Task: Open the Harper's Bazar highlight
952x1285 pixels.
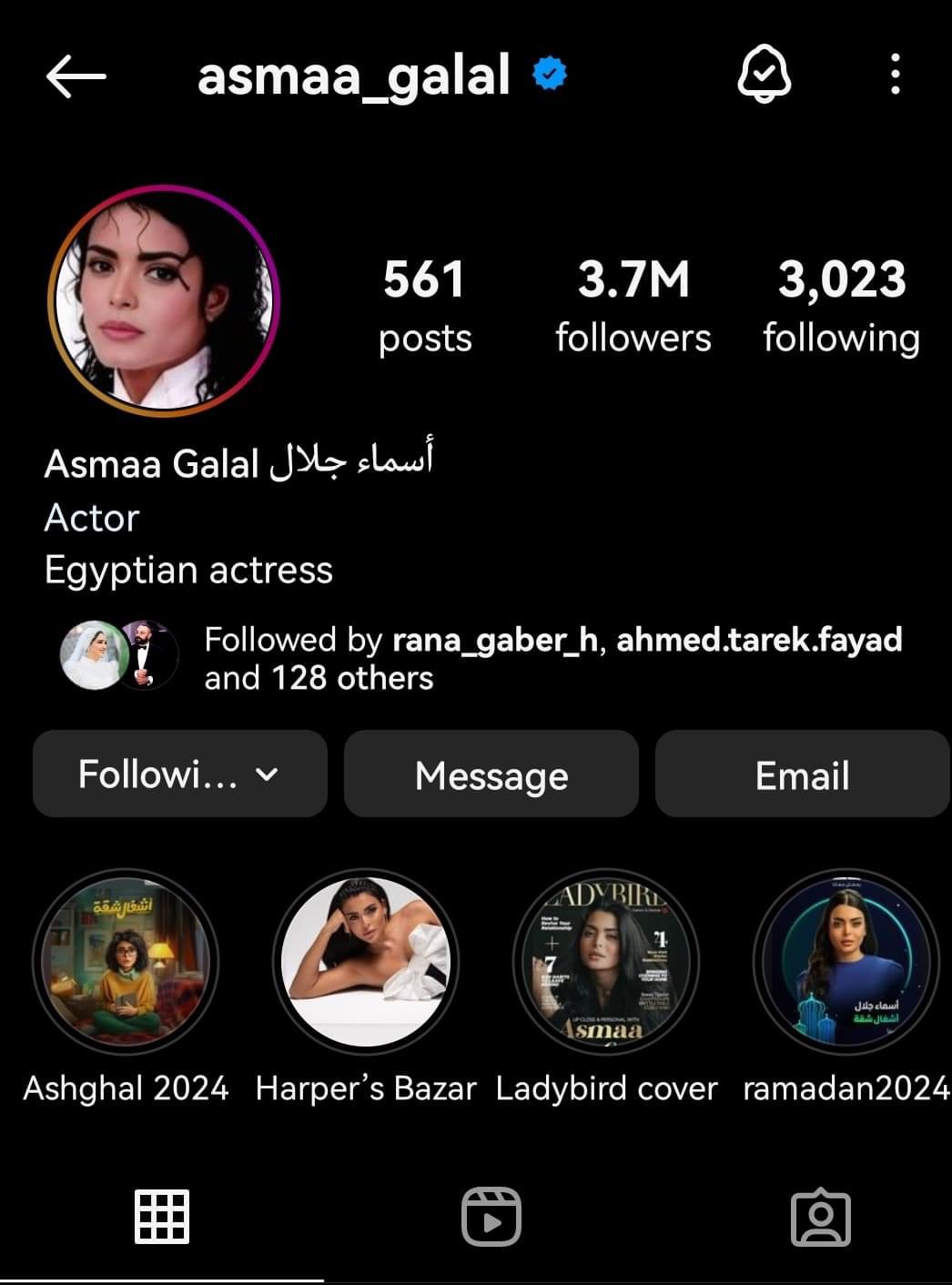Action: (x=365, y=962)
